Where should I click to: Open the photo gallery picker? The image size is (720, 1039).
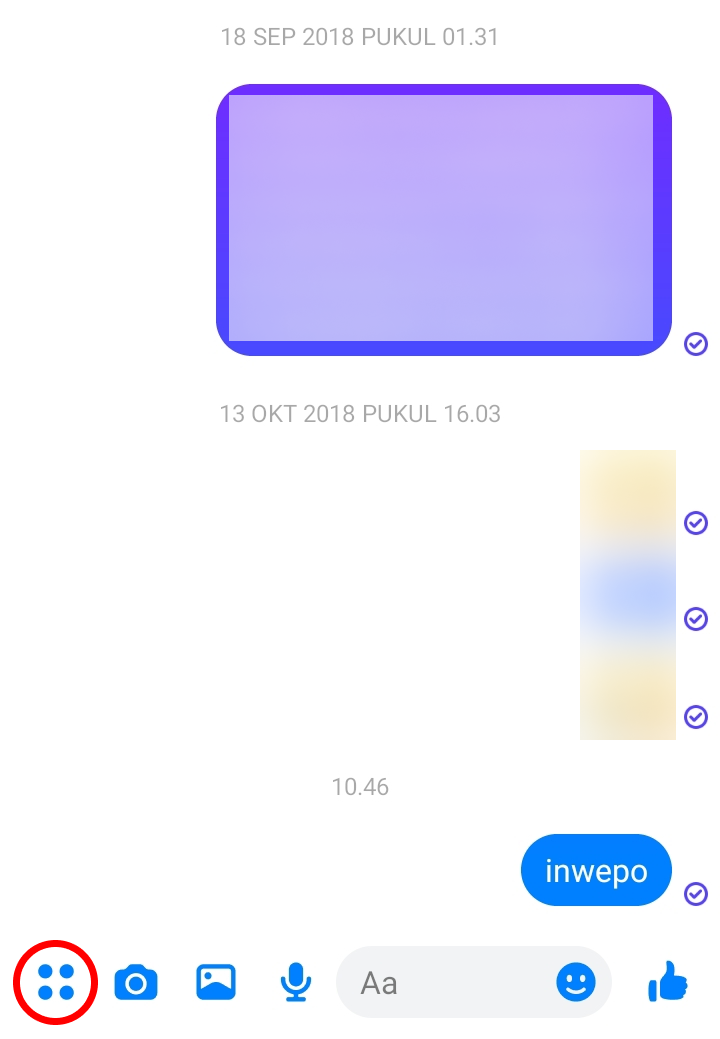click(x=215, y=982)
